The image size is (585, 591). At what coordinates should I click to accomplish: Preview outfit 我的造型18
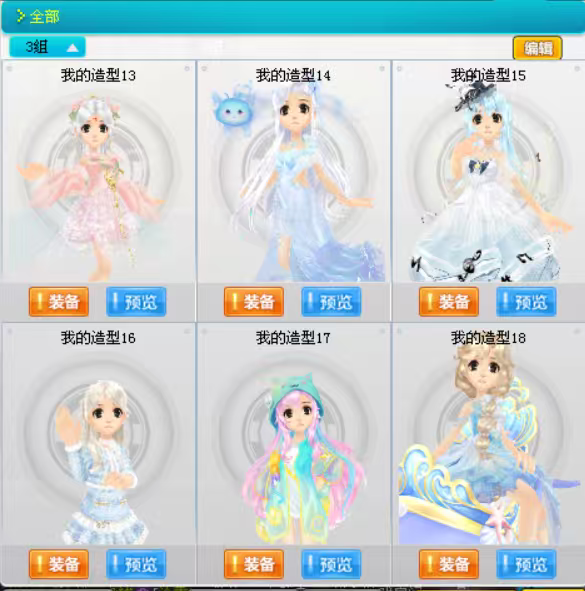coord(527,564)
